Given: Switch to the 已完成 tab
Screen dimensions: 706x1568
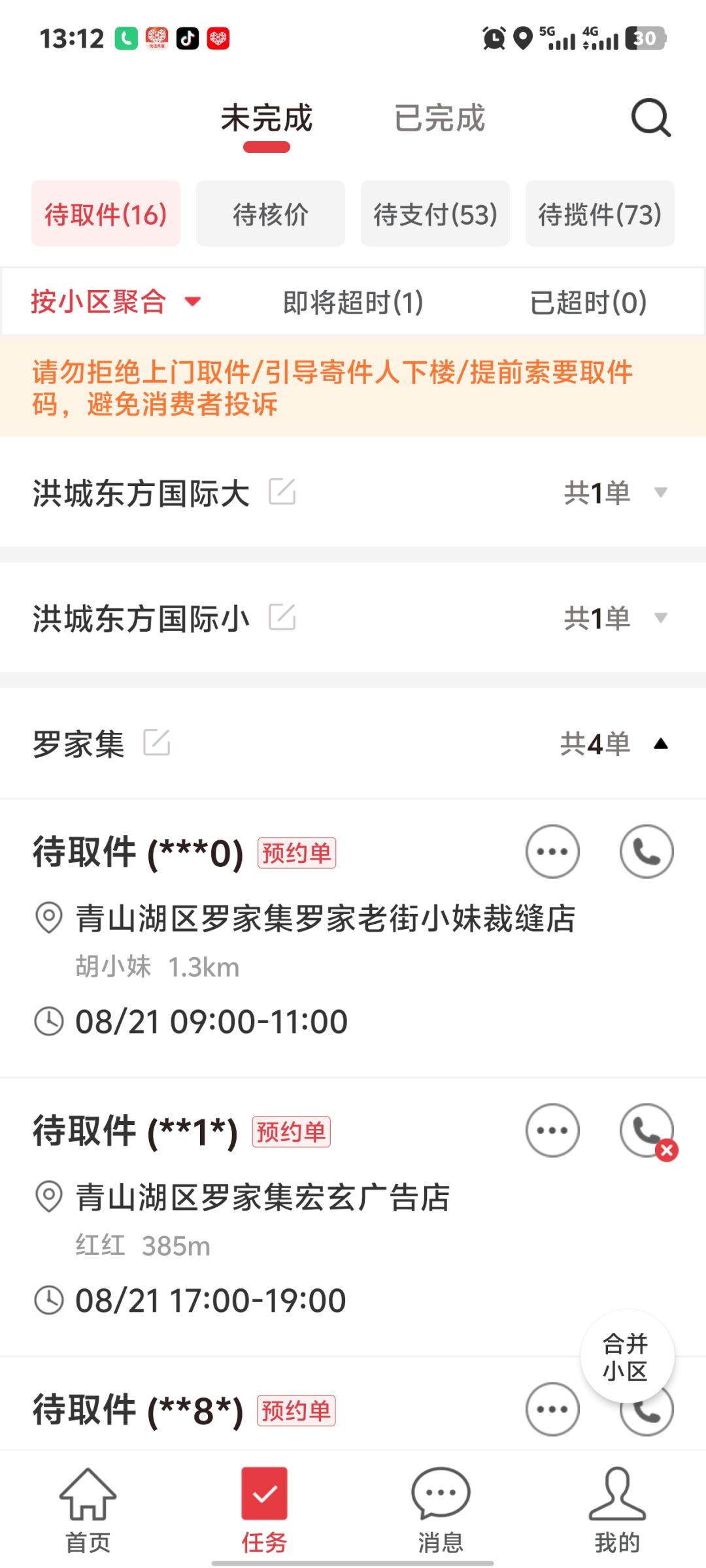Looking at the screenshot, I should 439,118.
